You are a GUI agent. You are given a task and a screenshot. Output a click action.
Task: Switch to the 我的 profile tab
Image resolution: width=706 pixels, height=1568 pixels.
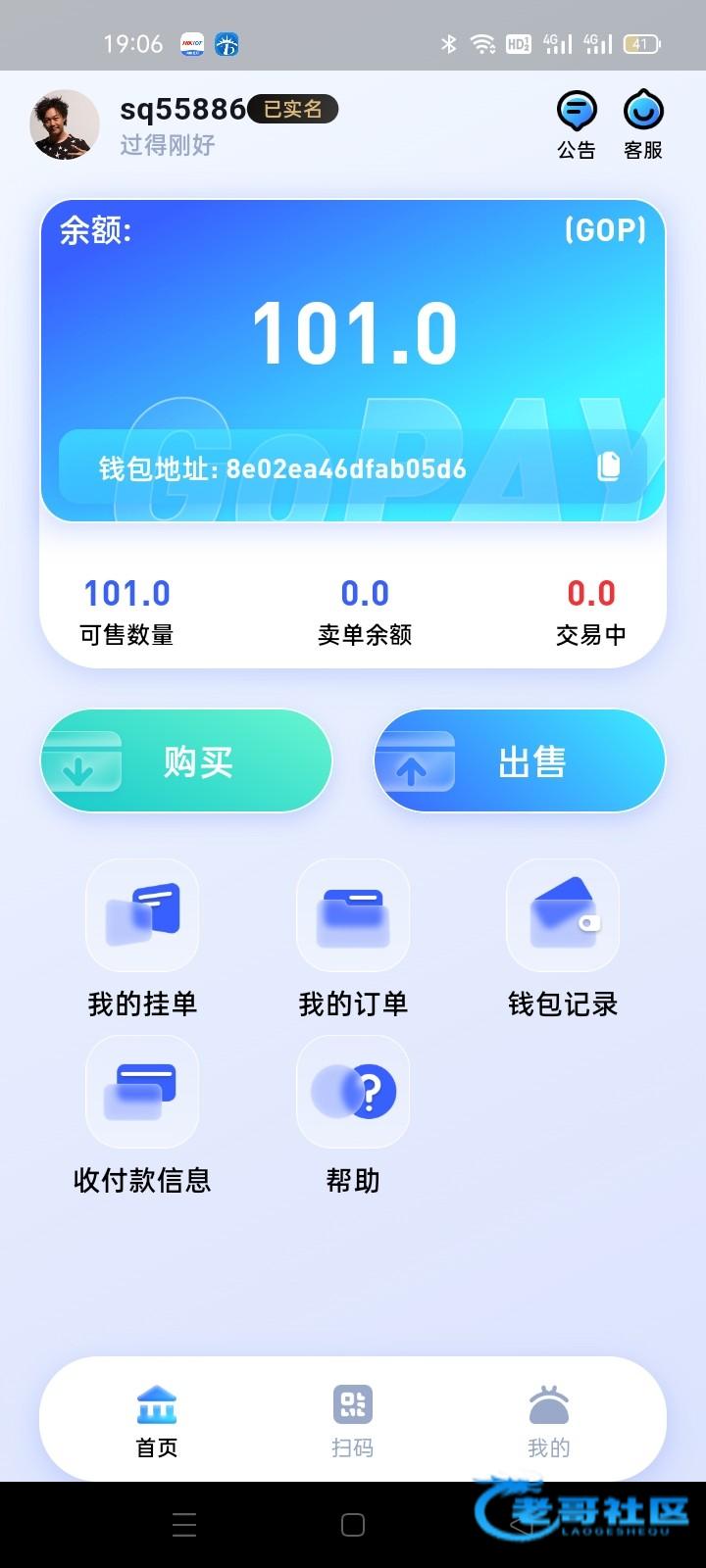(x=549, y=1419)
